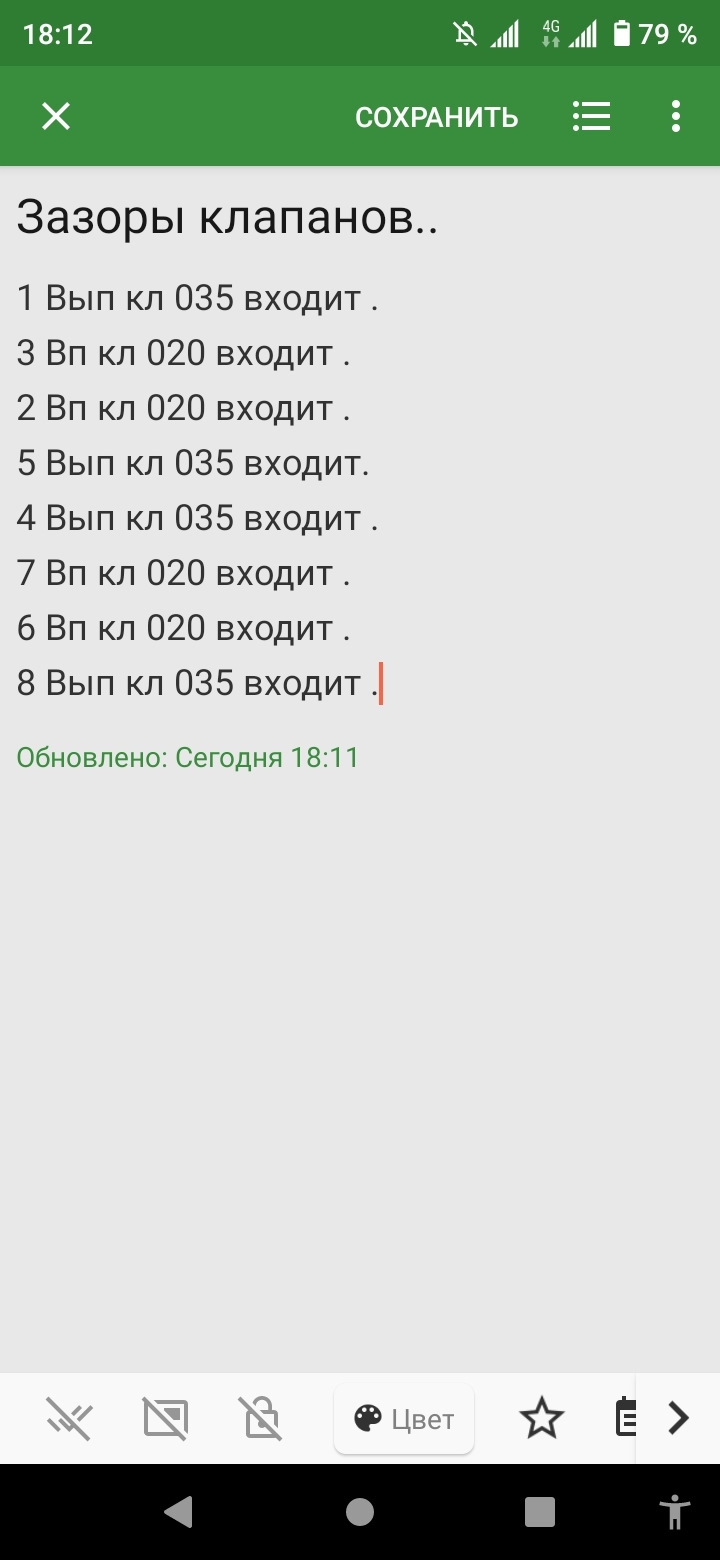Tap the crossed-out image icon in bottom toolbar

click(167, 1417)
